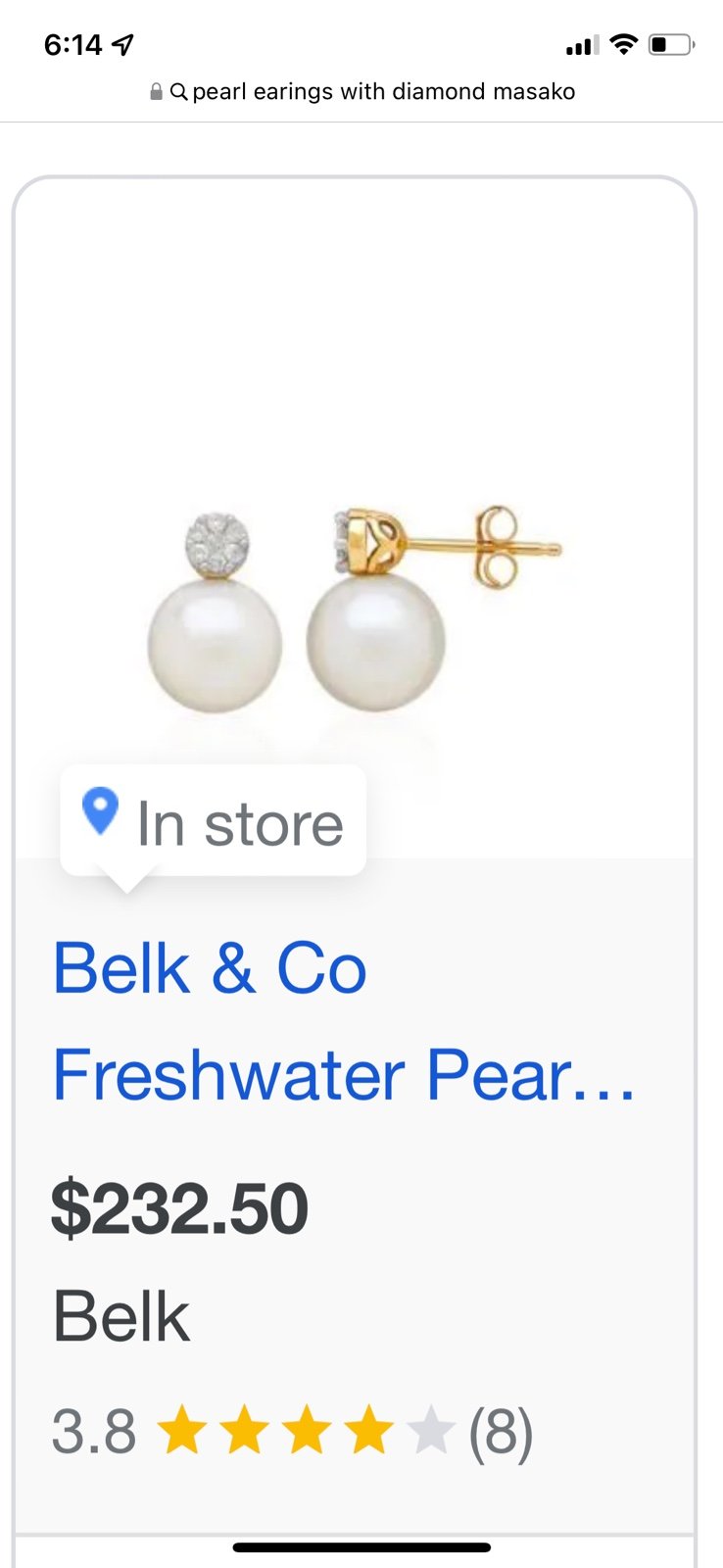723x1568 pixels.
Task: Open the pearl earrings product image
Action: click(355, 610)
